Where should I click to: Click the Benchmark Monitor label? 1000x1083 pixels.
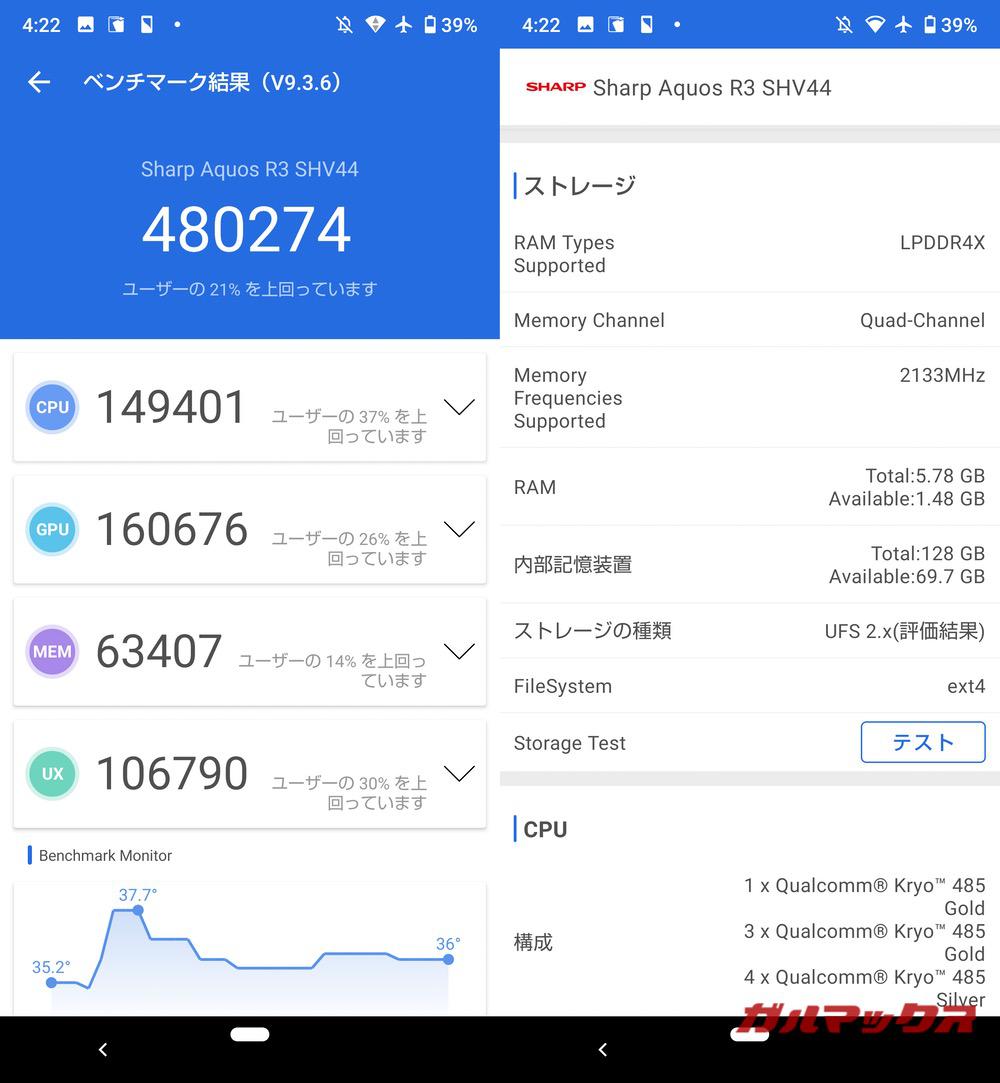click(x=104, y=855)
